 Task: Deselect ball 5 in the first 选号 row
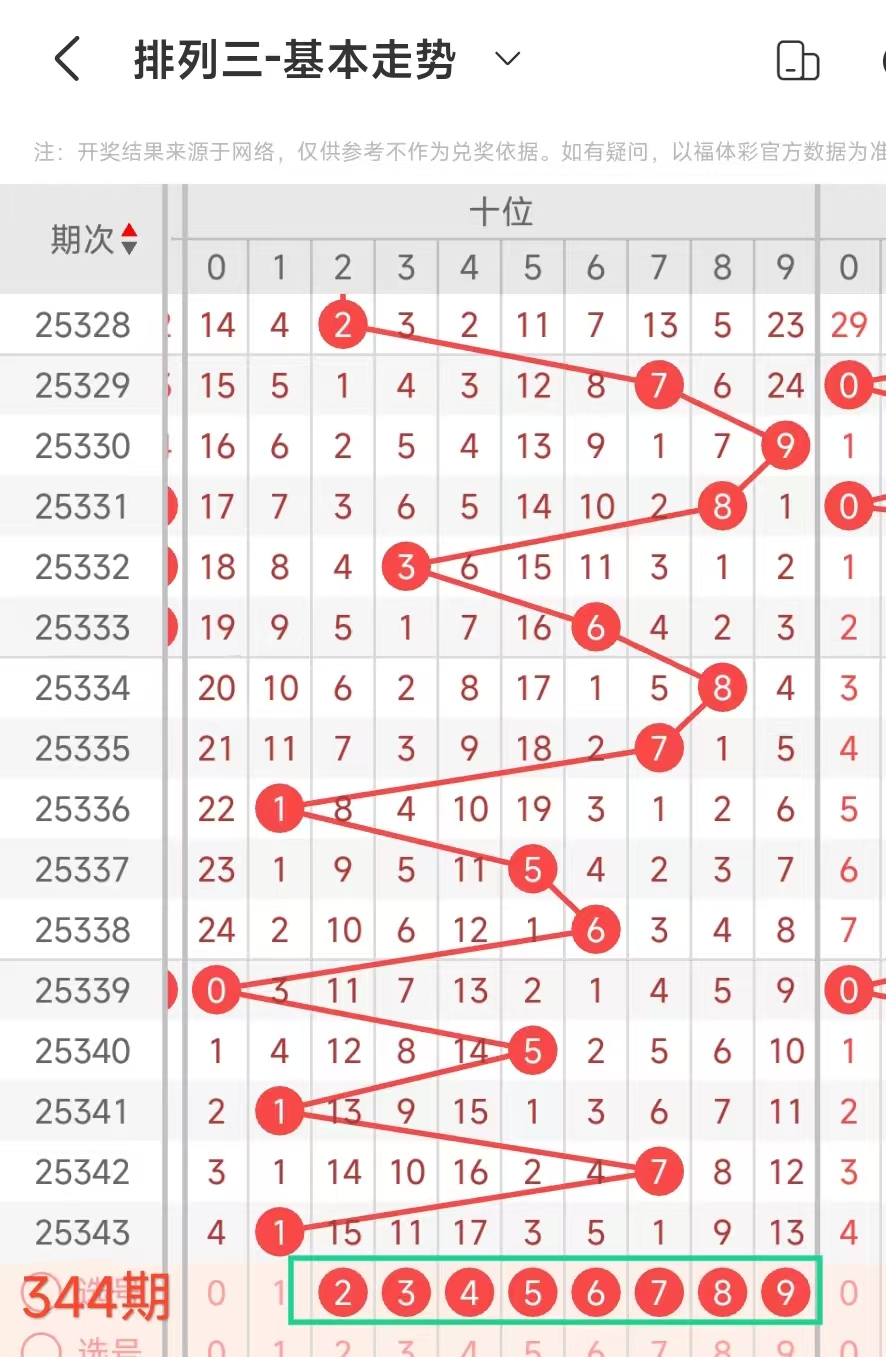click(x=532, y=1293)
